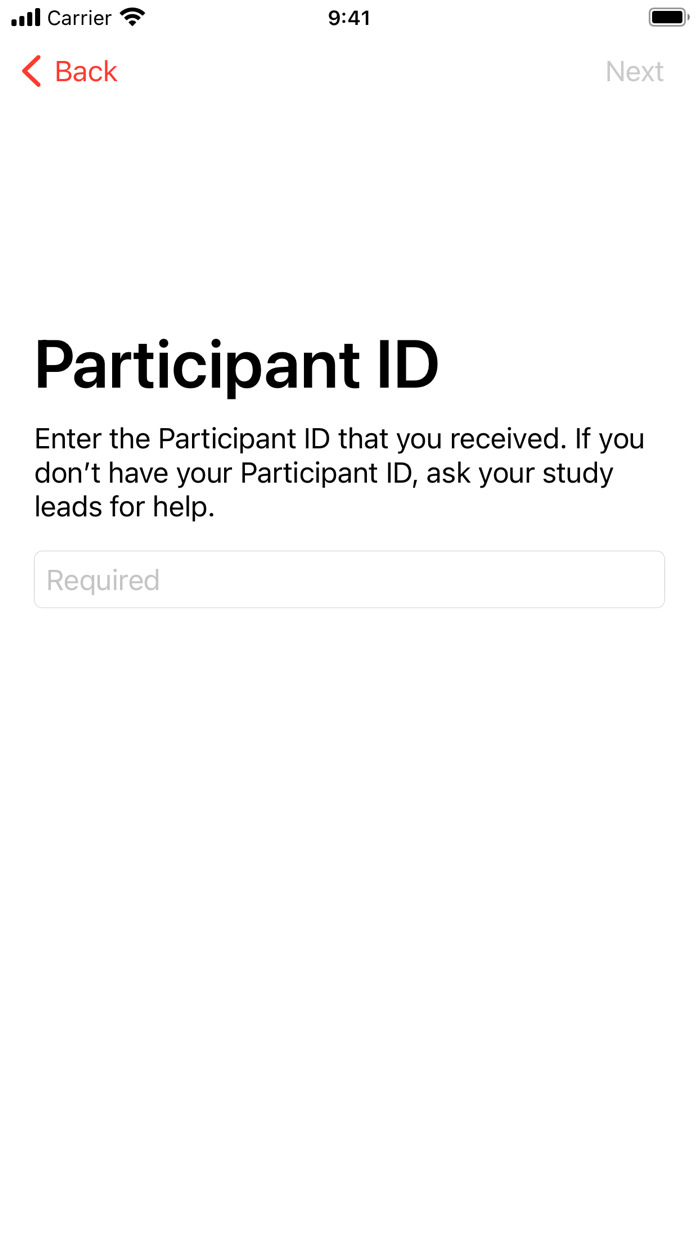The width and height of the screenshot is (699, 1242).
Task: Tap the Participant ID required field
Action: pyautogui.click(x=349, y=579)
